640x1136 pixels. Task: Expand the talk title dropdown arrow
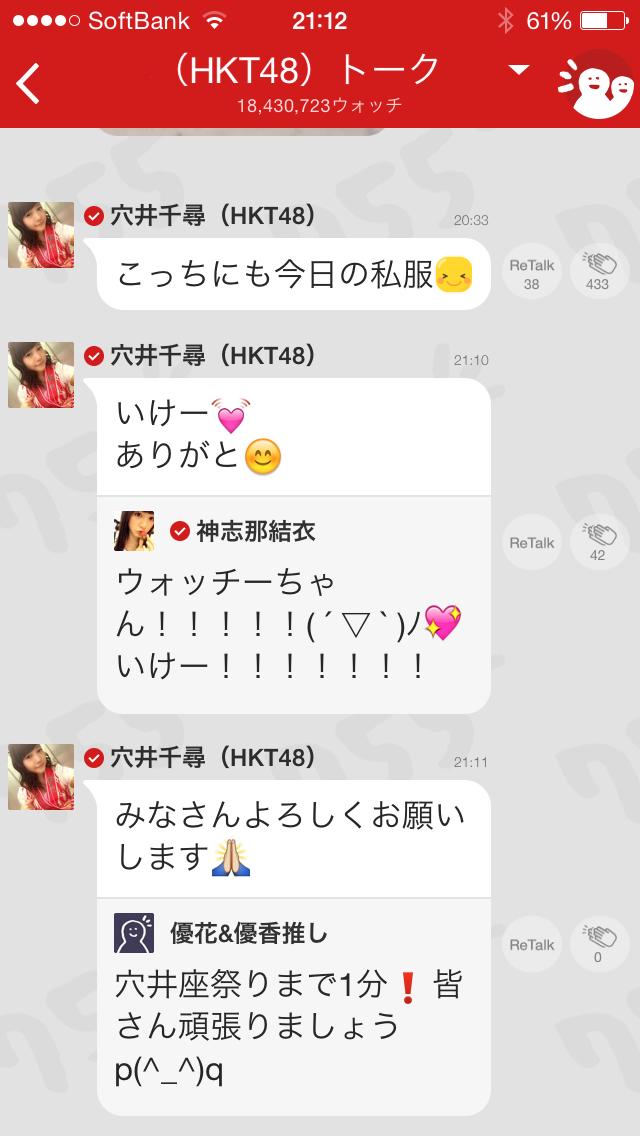click(x=518, y=70)
